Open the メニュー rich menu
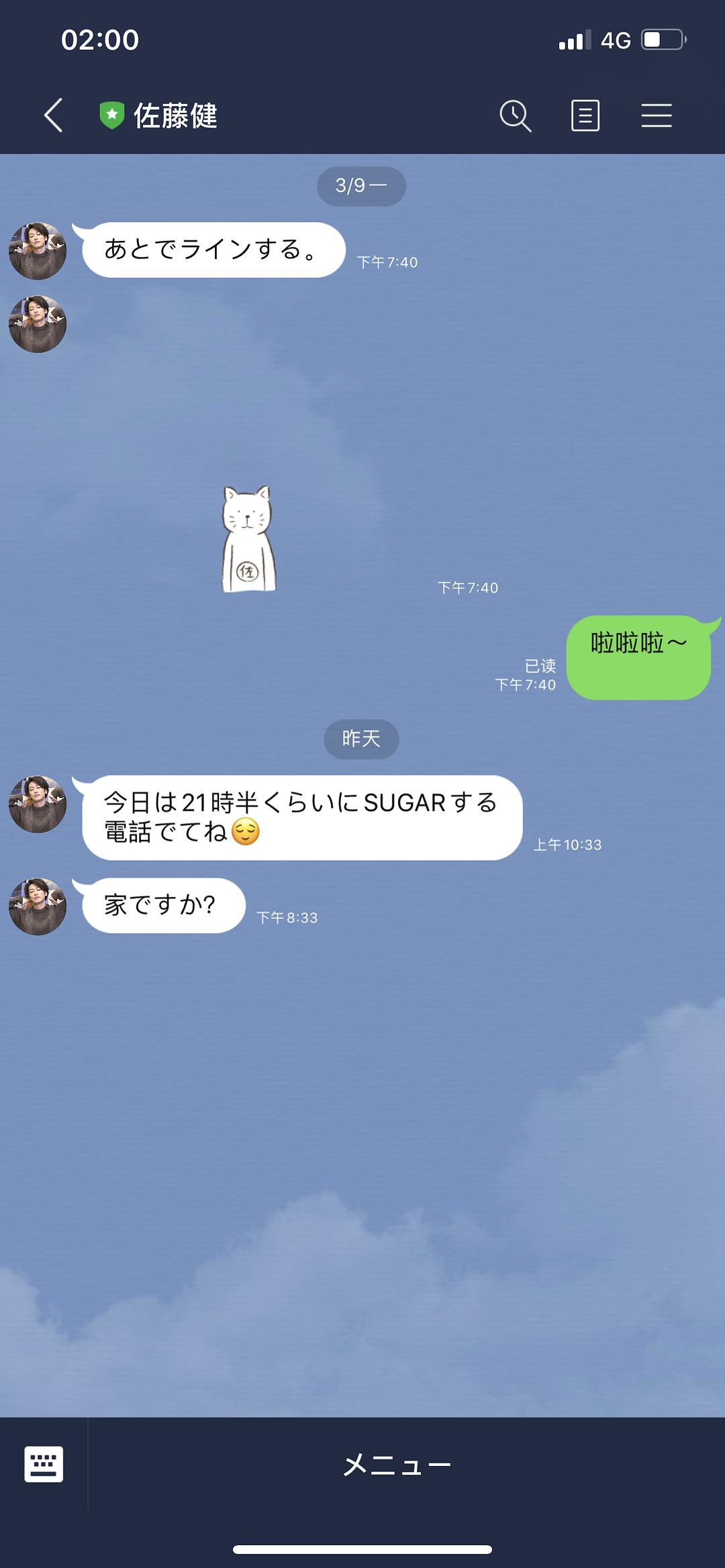Image resolution: width=725 pixels, height=1568 pixels. coord(396,1463)
